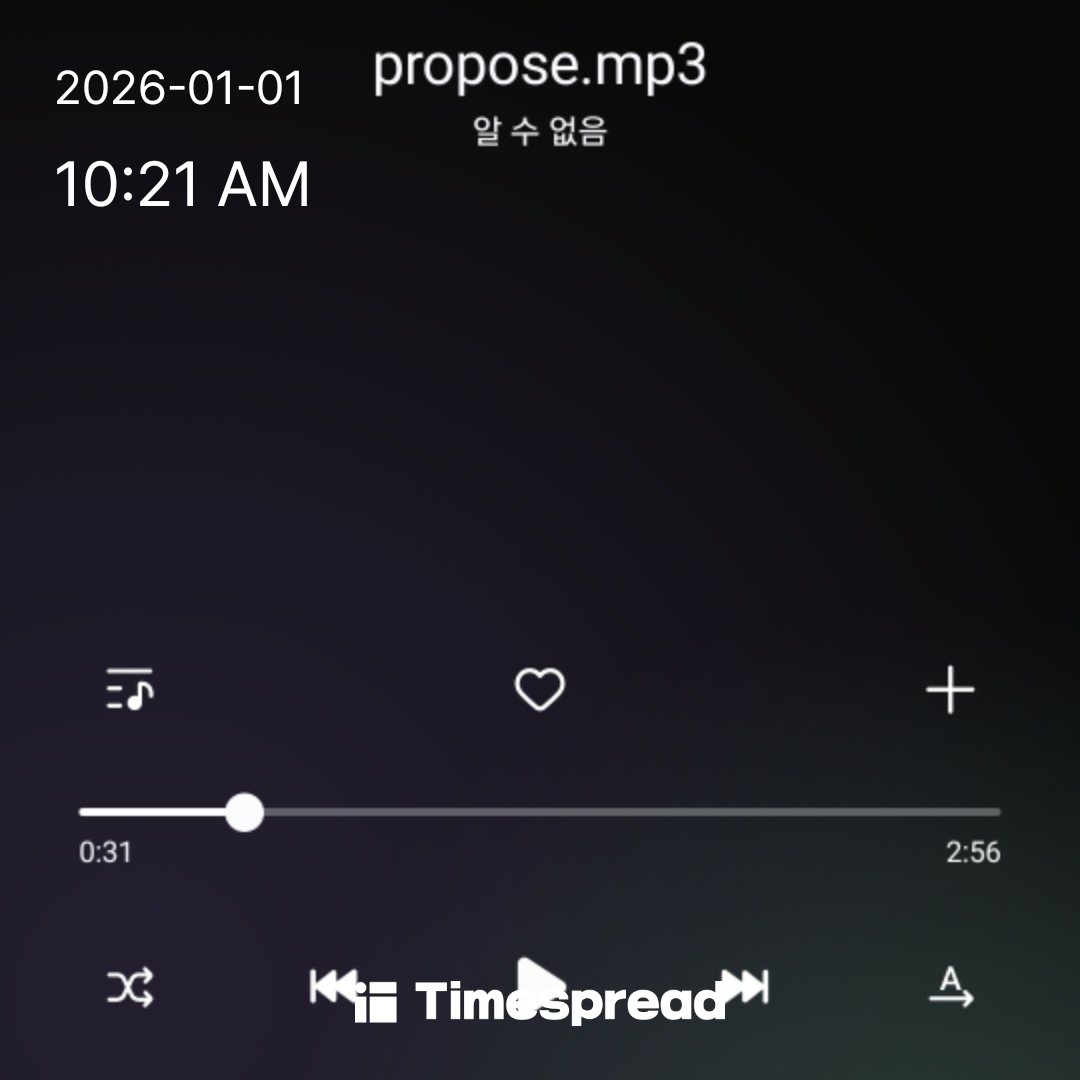Like propose.mp3 with the heart icon
1080x1080 pixels.
coord(539,690)
